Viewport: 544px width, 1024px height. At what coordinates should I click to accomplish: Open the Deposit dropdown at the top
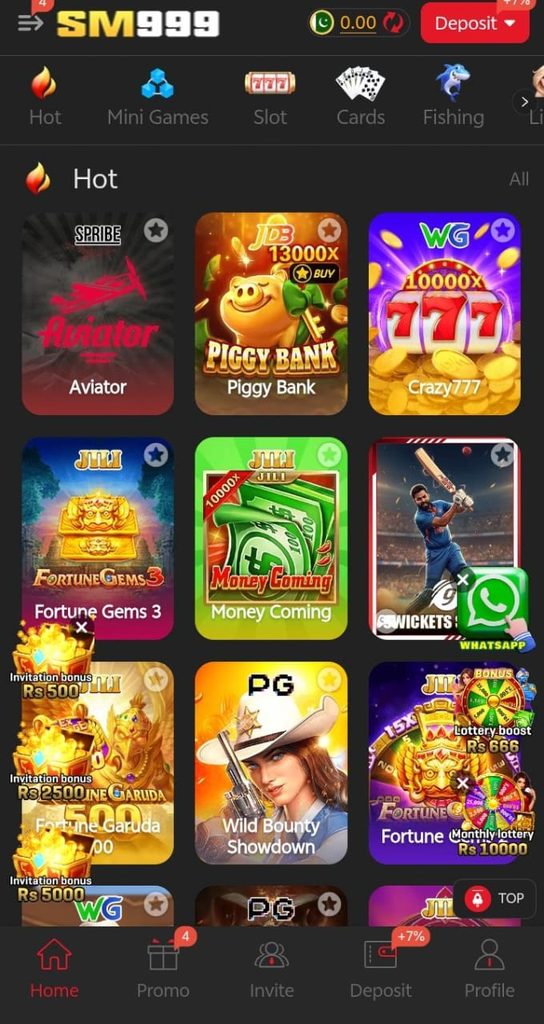[475, 24]
